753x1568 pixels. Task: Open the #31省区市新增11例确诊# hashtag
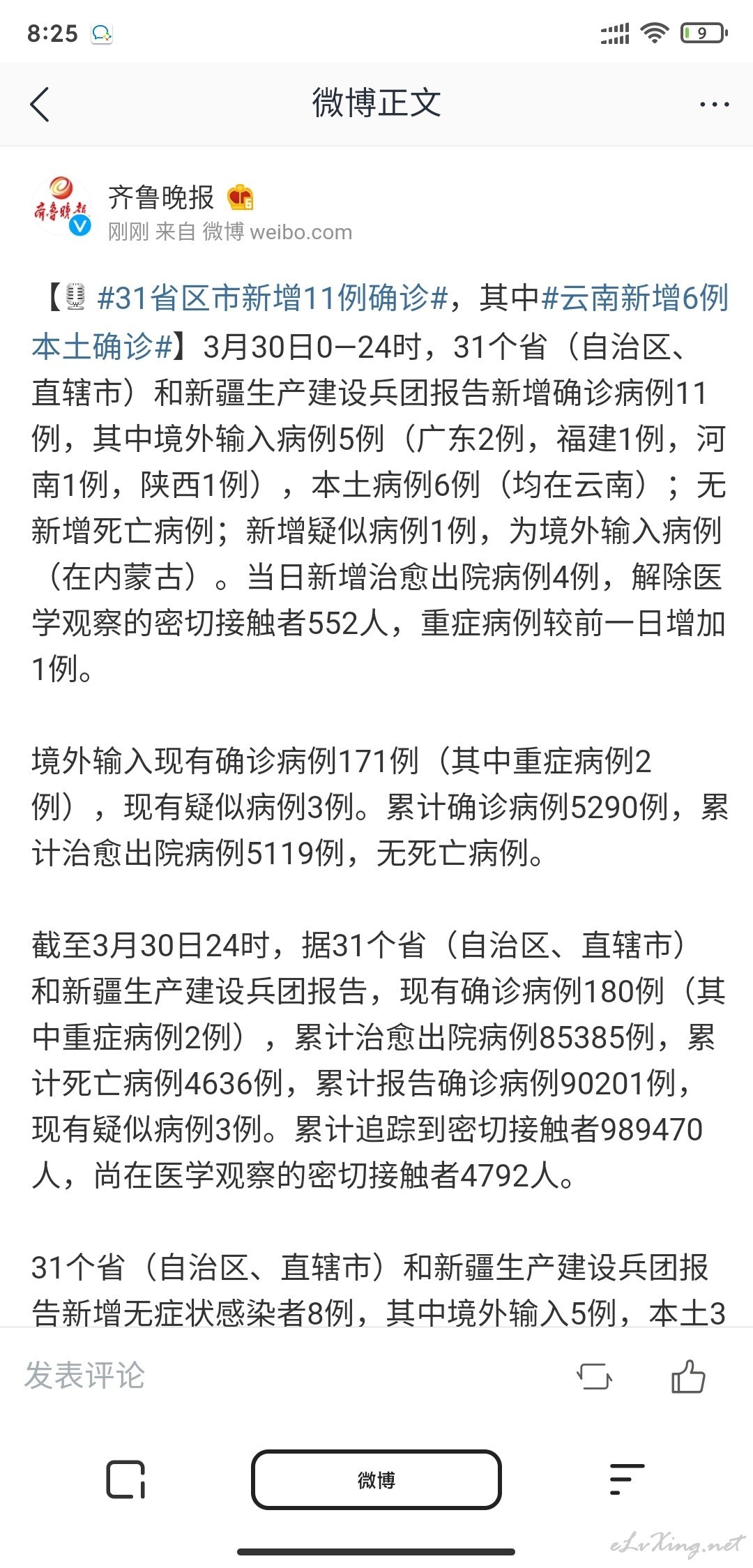point(273,299)
